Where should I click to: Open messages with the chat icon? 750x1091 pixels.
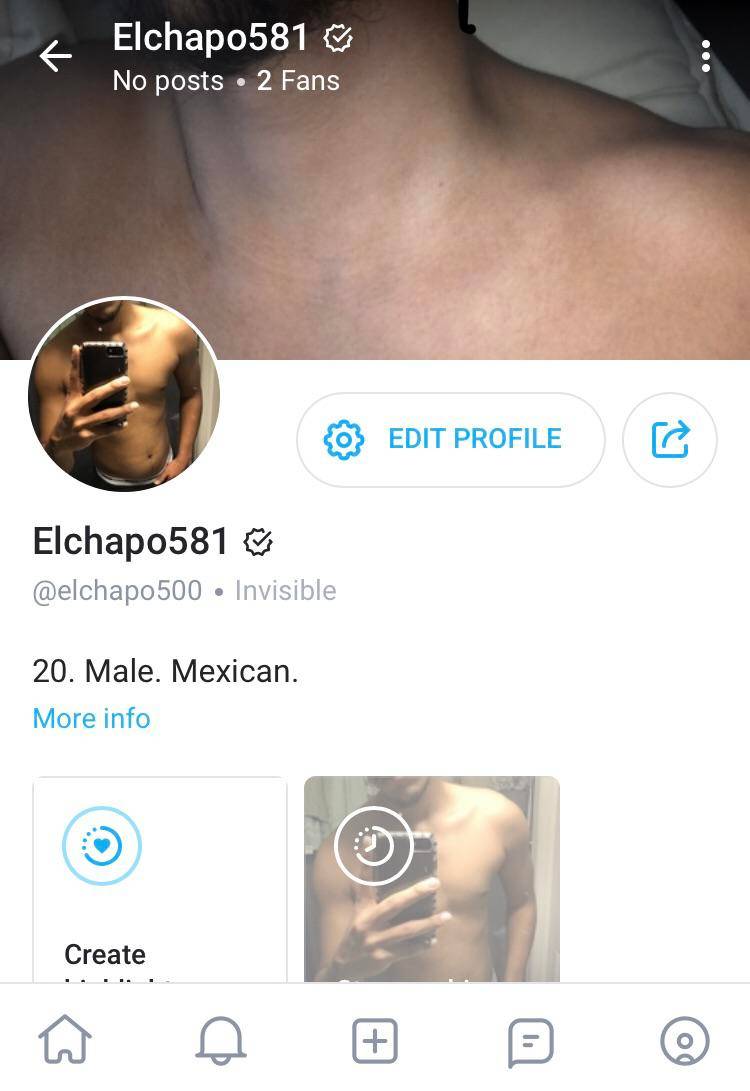[x=530, y=1040]
